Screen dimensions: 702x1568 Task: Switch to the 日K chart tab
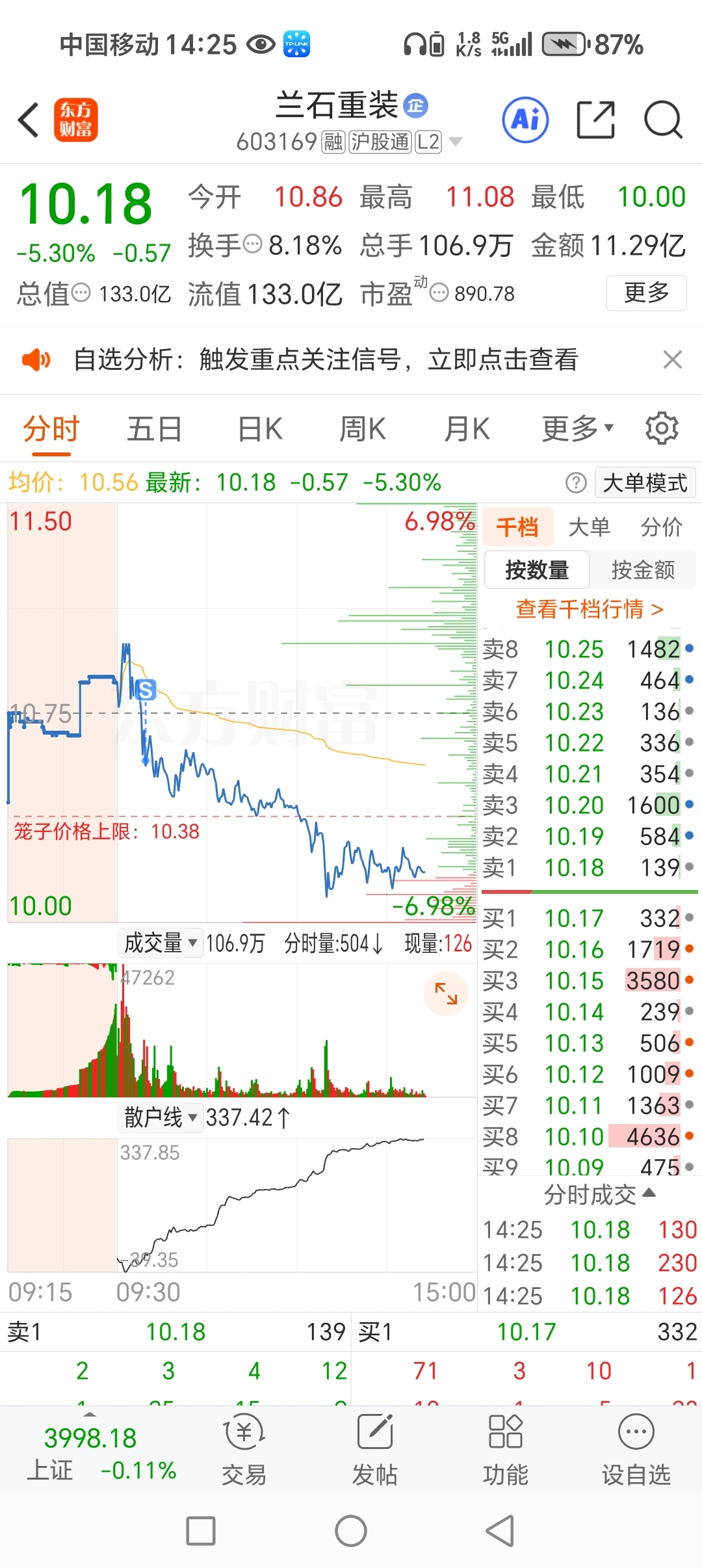260,429
